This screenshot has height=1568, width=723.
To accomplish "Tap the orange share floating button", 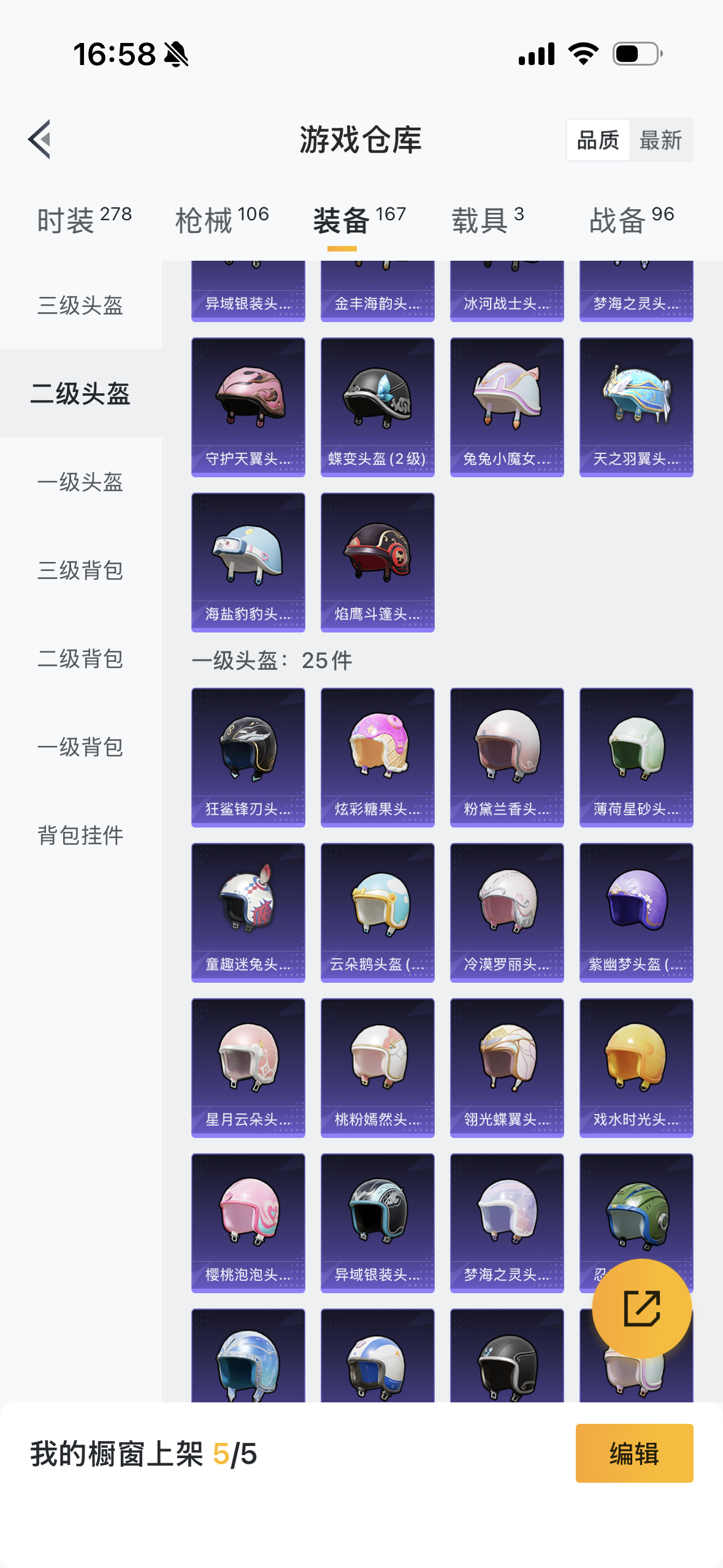I will click(x=641, y=1309).
